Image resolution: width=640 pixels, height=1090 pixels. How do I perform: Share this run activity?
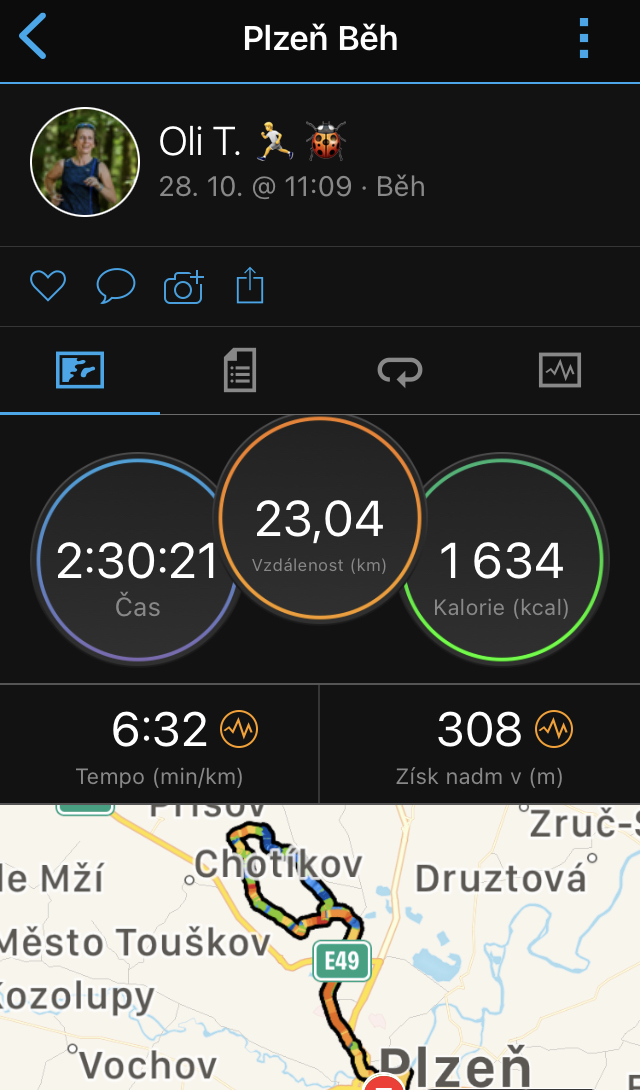[x=250, y=286]
